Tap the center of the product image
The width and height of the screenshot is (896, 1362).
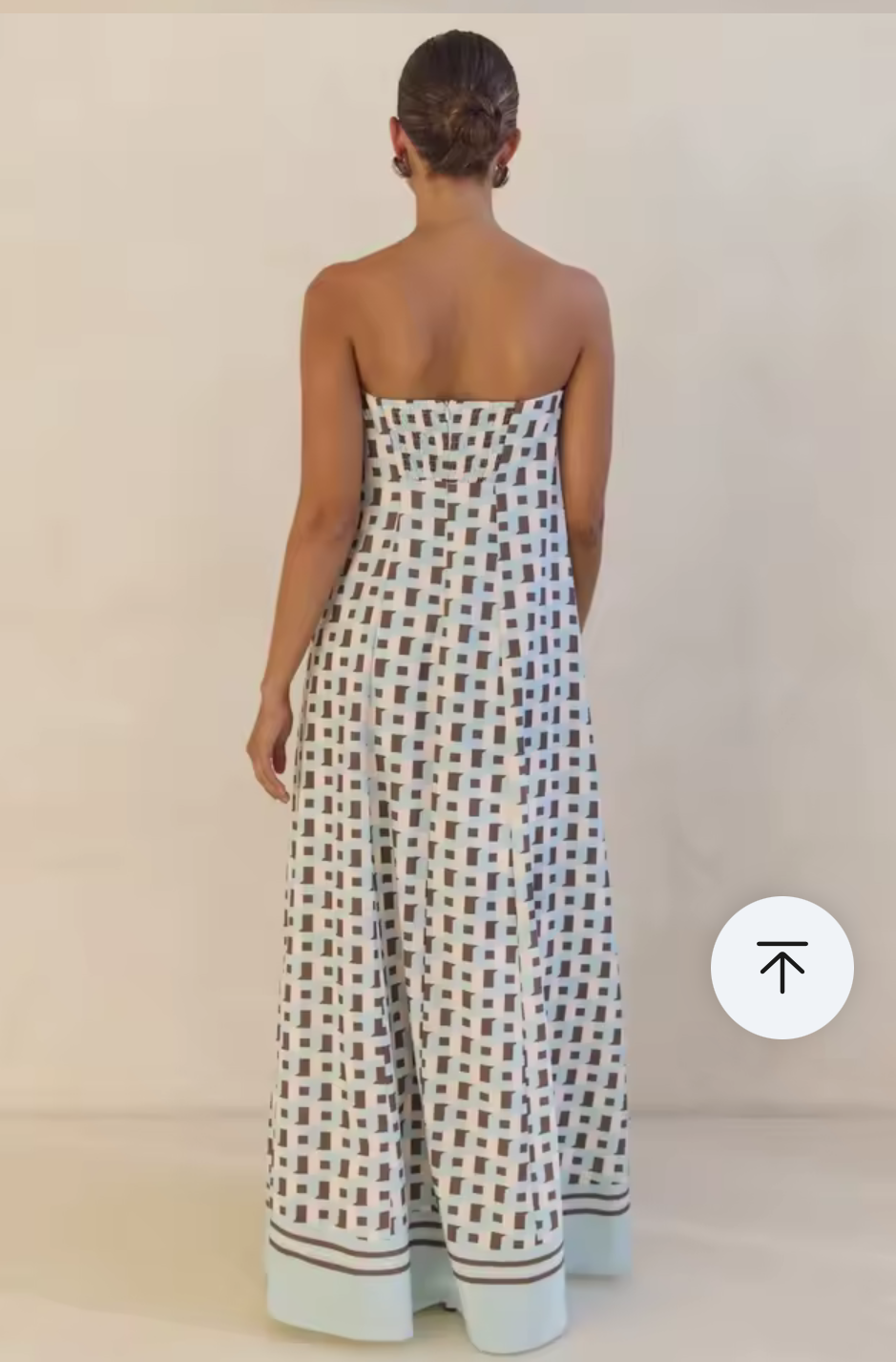448,681
